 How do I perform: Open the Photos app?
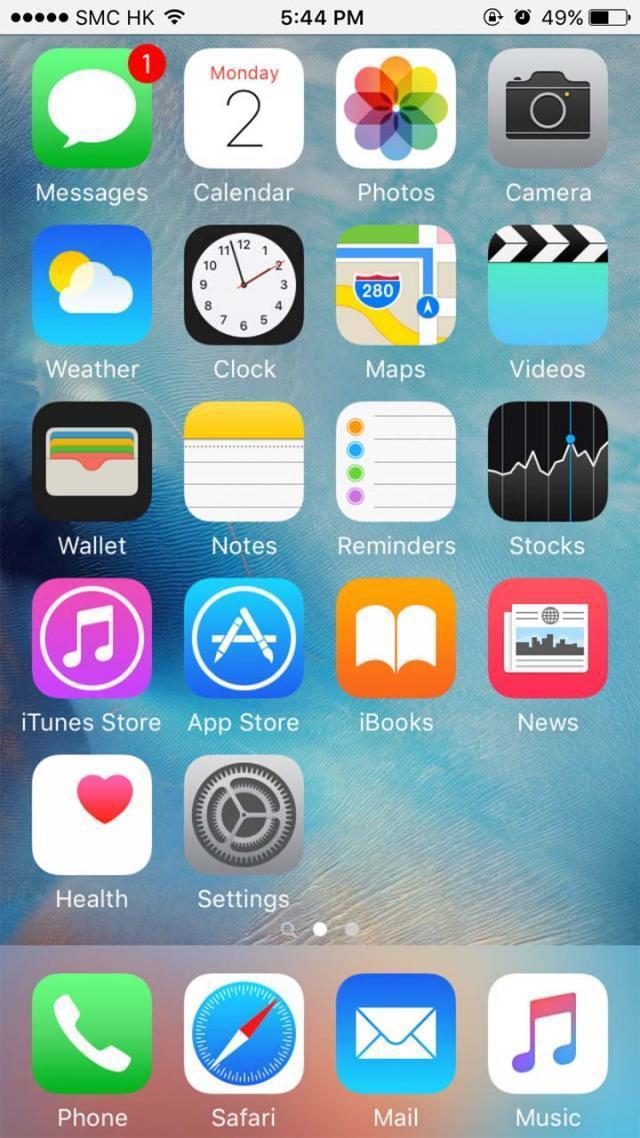click(x=396, y=108)
